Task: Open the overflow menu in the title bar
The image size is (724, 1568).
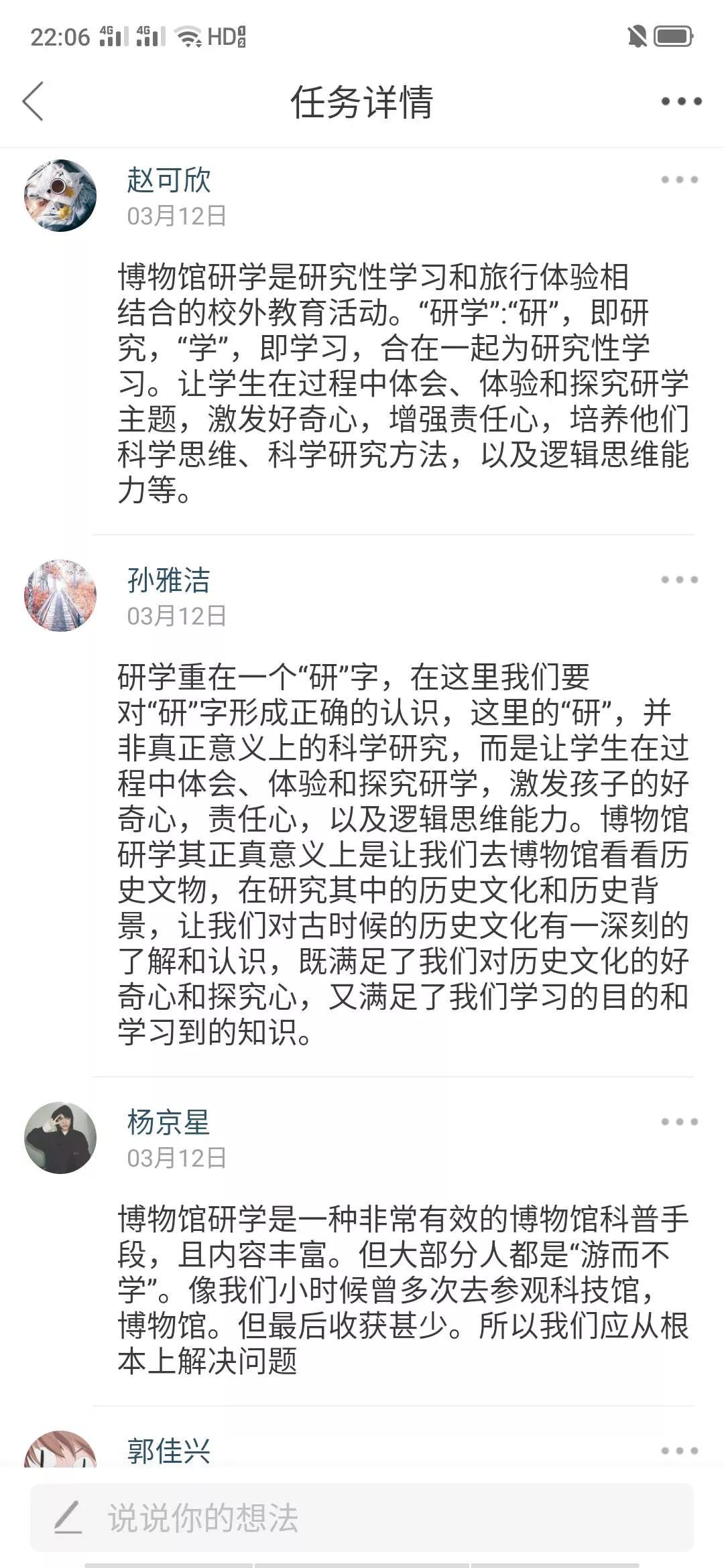Action: [x=680, y=102]
